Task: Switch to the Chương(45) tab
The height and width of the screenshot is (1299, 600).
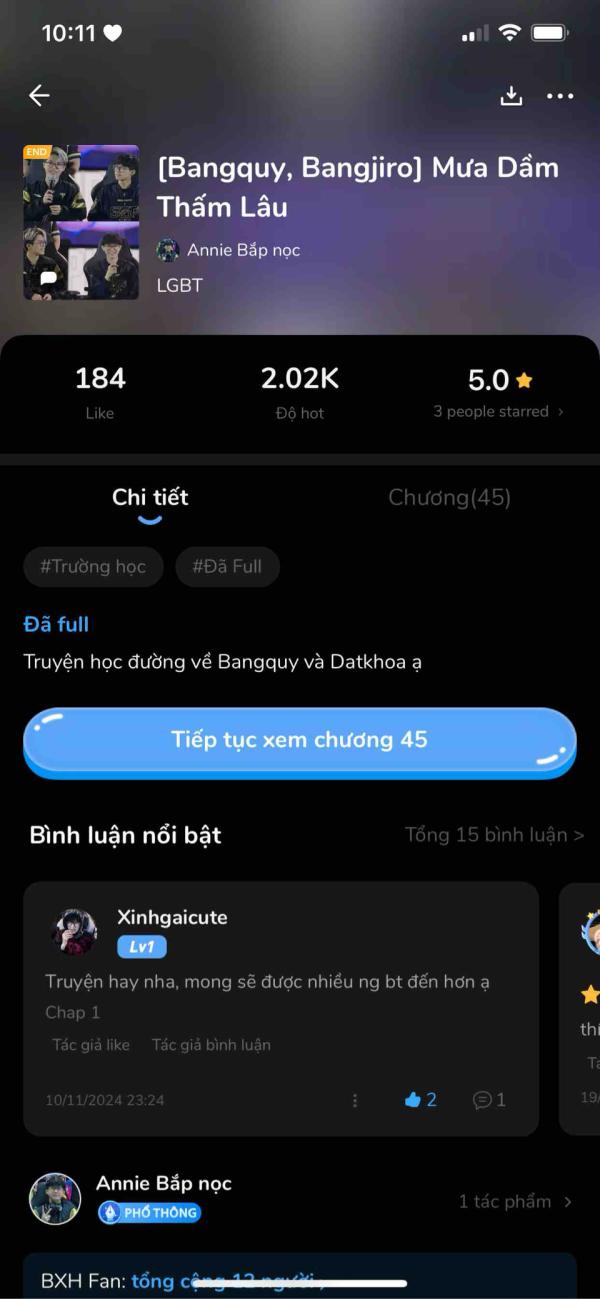Action: tap(449, 498)
